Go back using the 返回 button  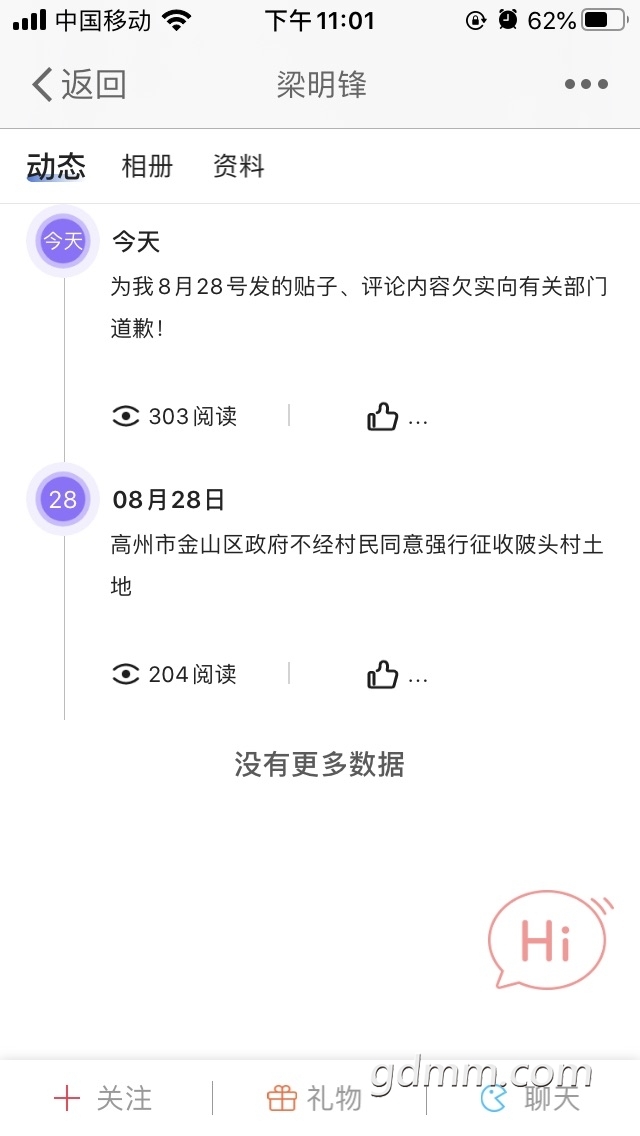78,85
